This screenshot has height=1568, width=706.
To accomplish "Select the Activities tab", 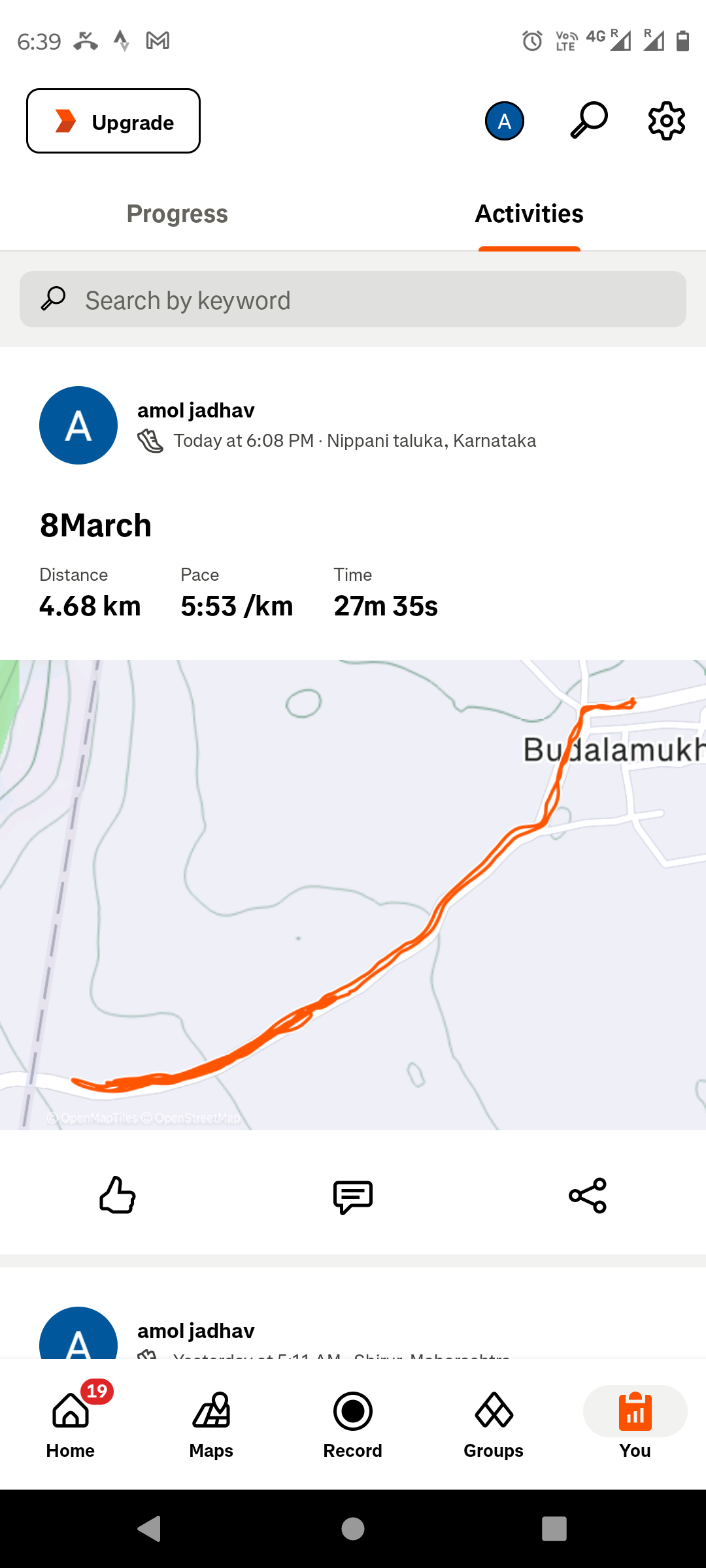I will tap(529, 214).
